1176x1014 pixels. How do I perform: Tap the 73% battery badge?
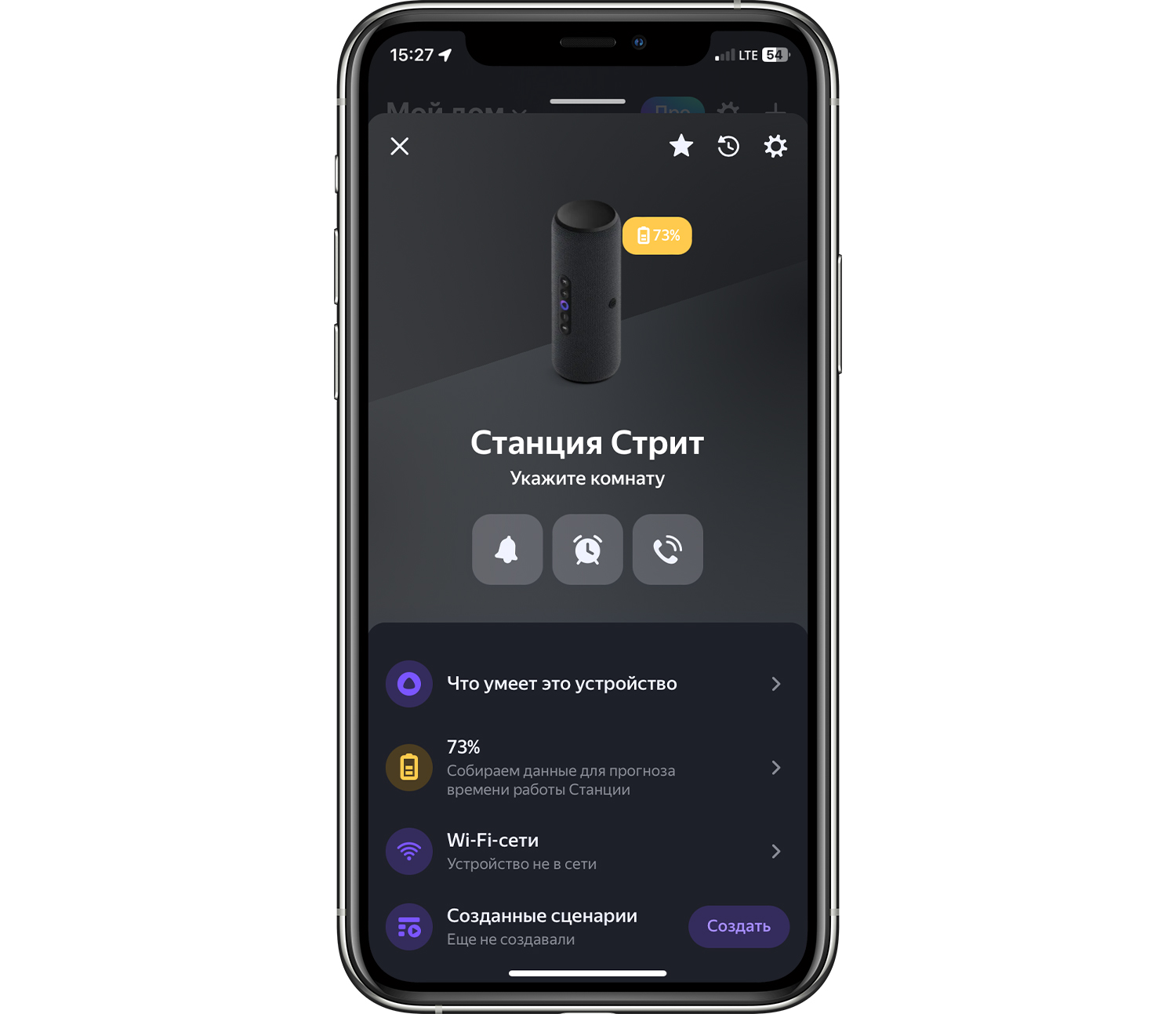coord(657,235)
